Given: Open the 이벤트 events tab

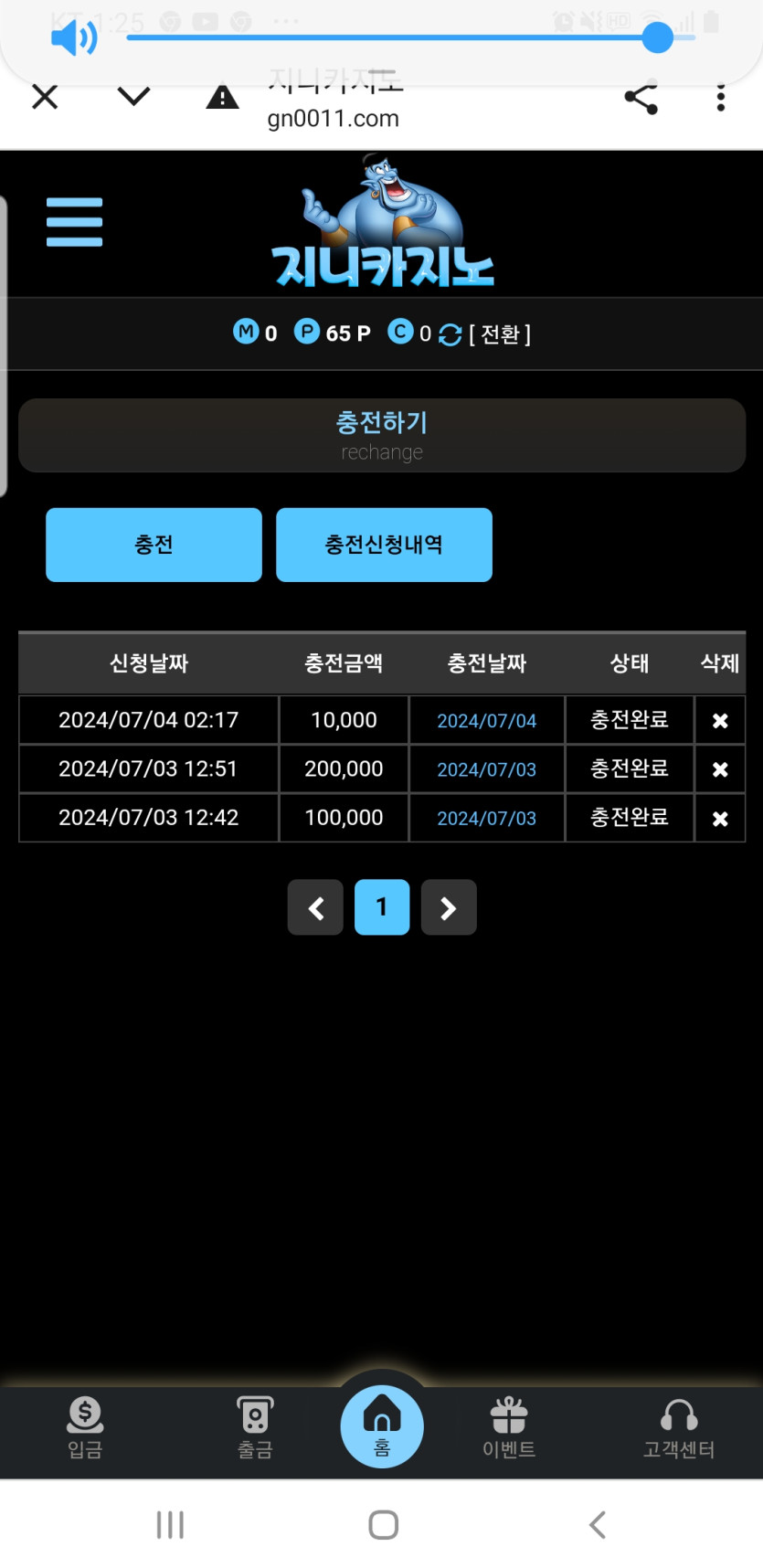Looking at the screenshot, I should point(509,1427).
